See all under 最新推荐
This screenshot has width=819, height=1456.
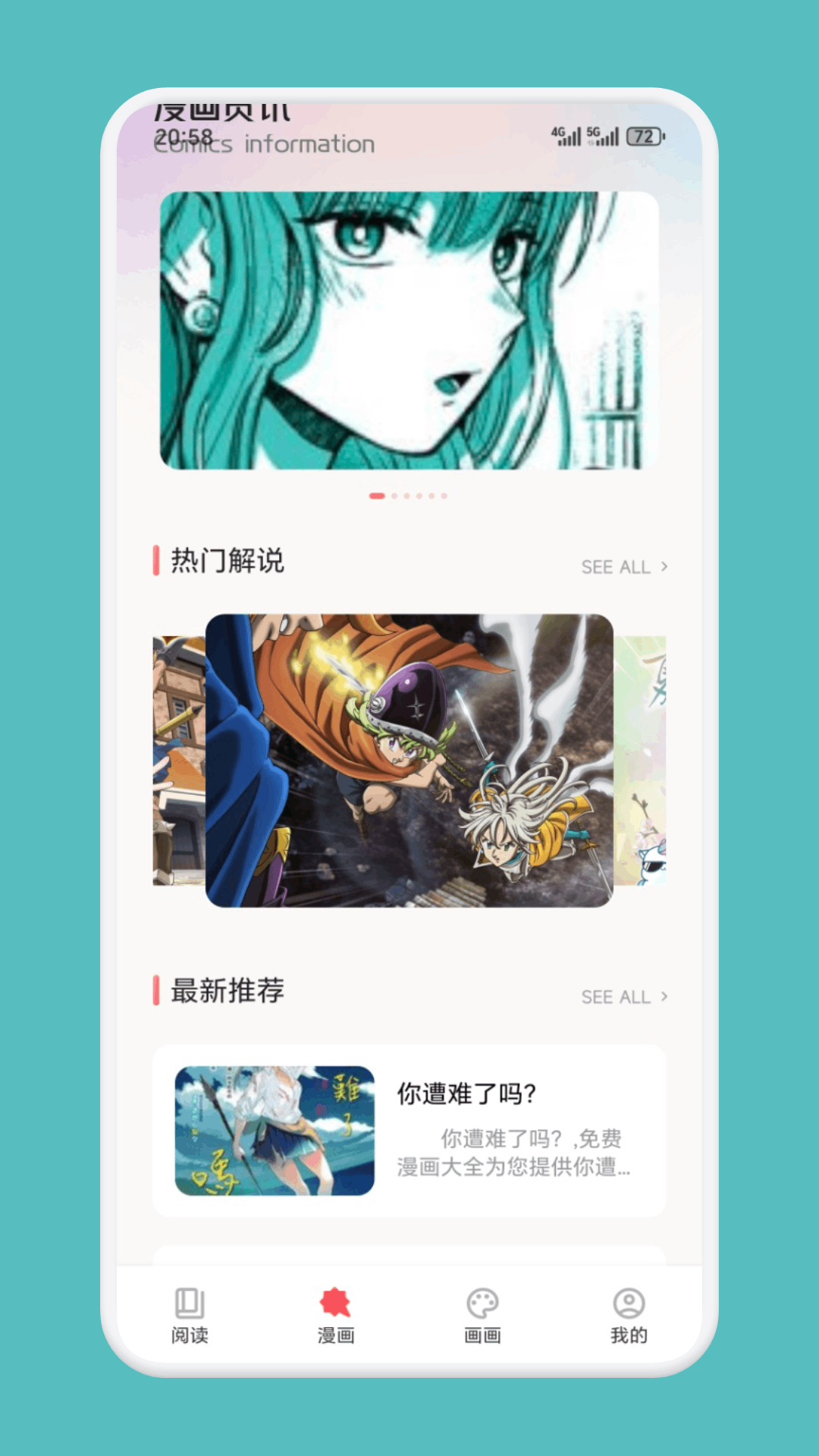pyautogui.click(x=624, y=997)
